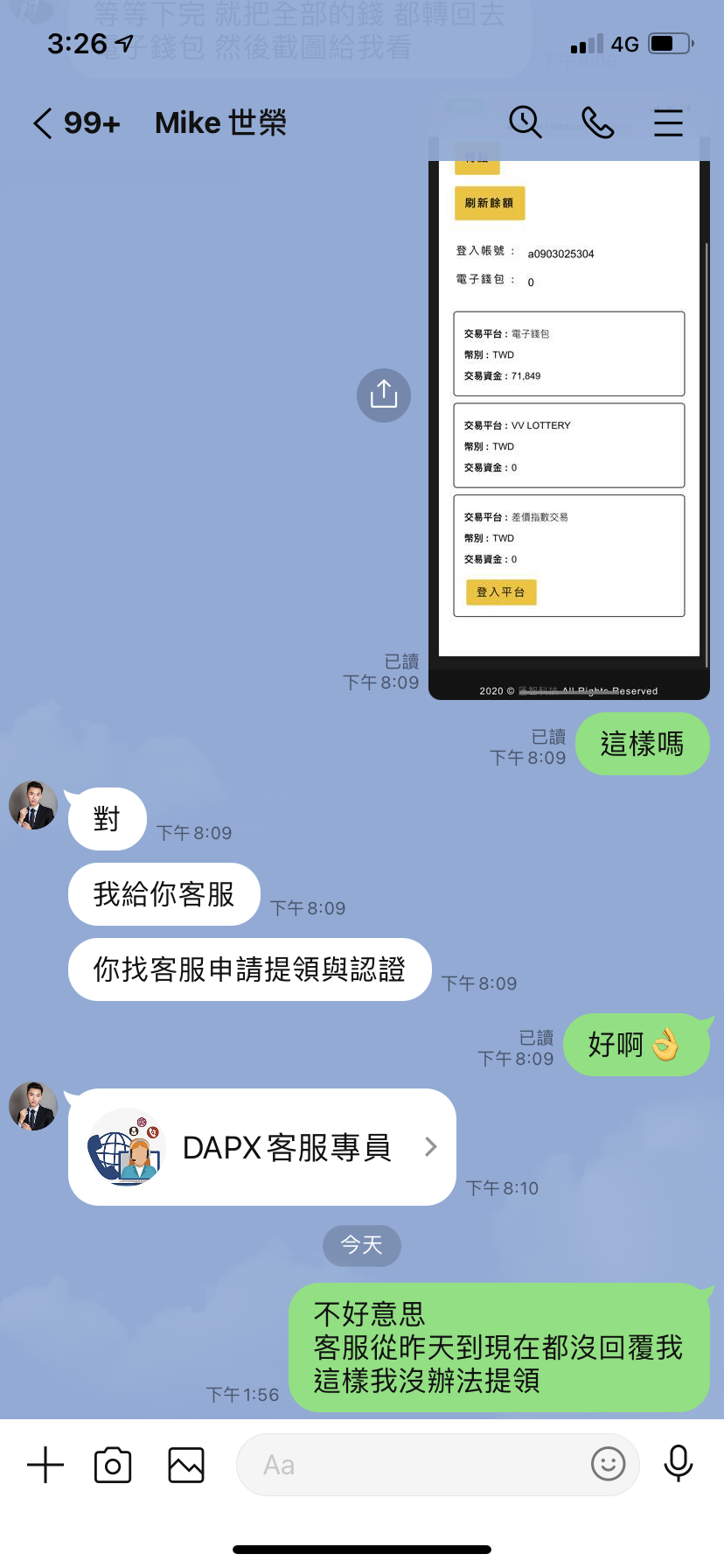Open the chat menu
724x1568 pixels.
pyautogui.click(x=668, y=122)
